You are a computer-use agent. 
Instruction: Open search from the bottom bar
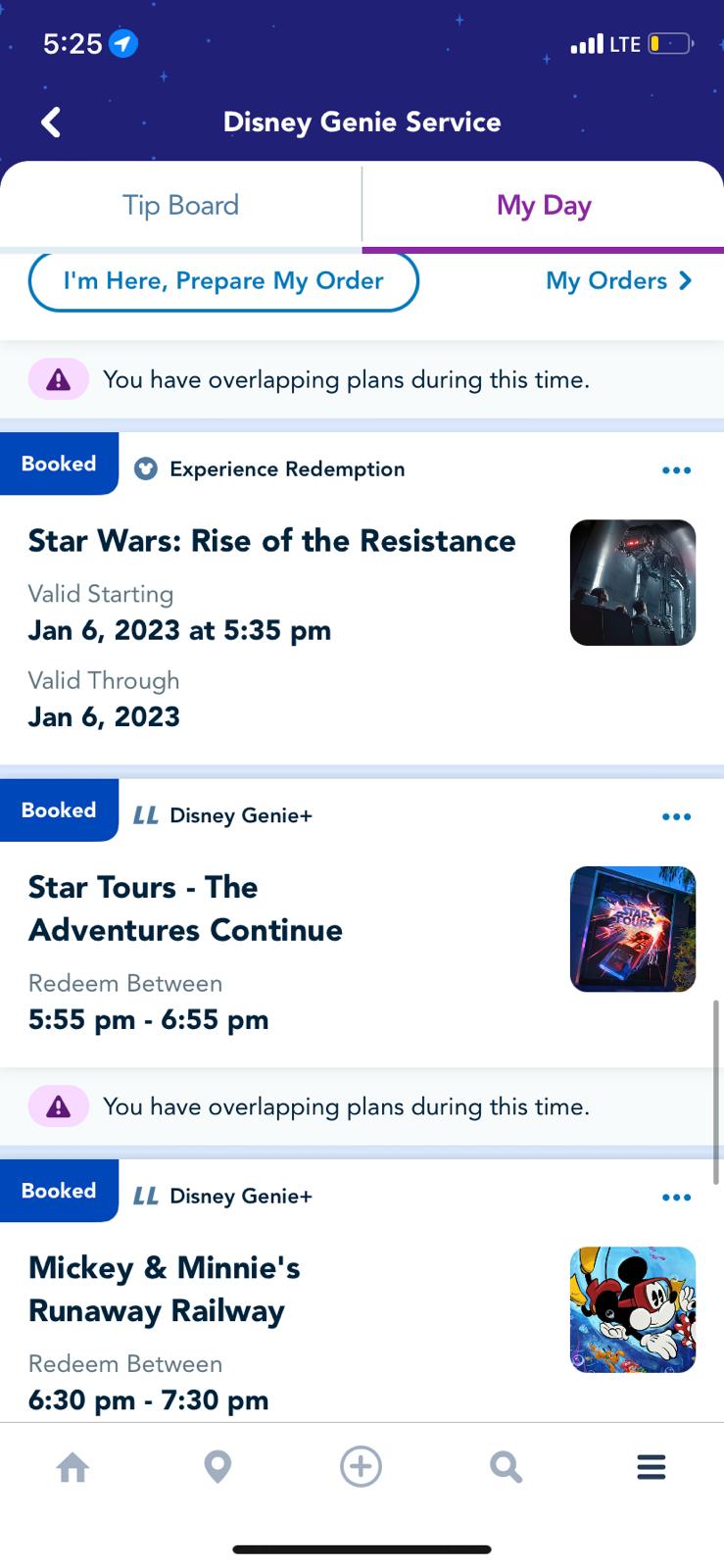click(x=506, y=1467)
